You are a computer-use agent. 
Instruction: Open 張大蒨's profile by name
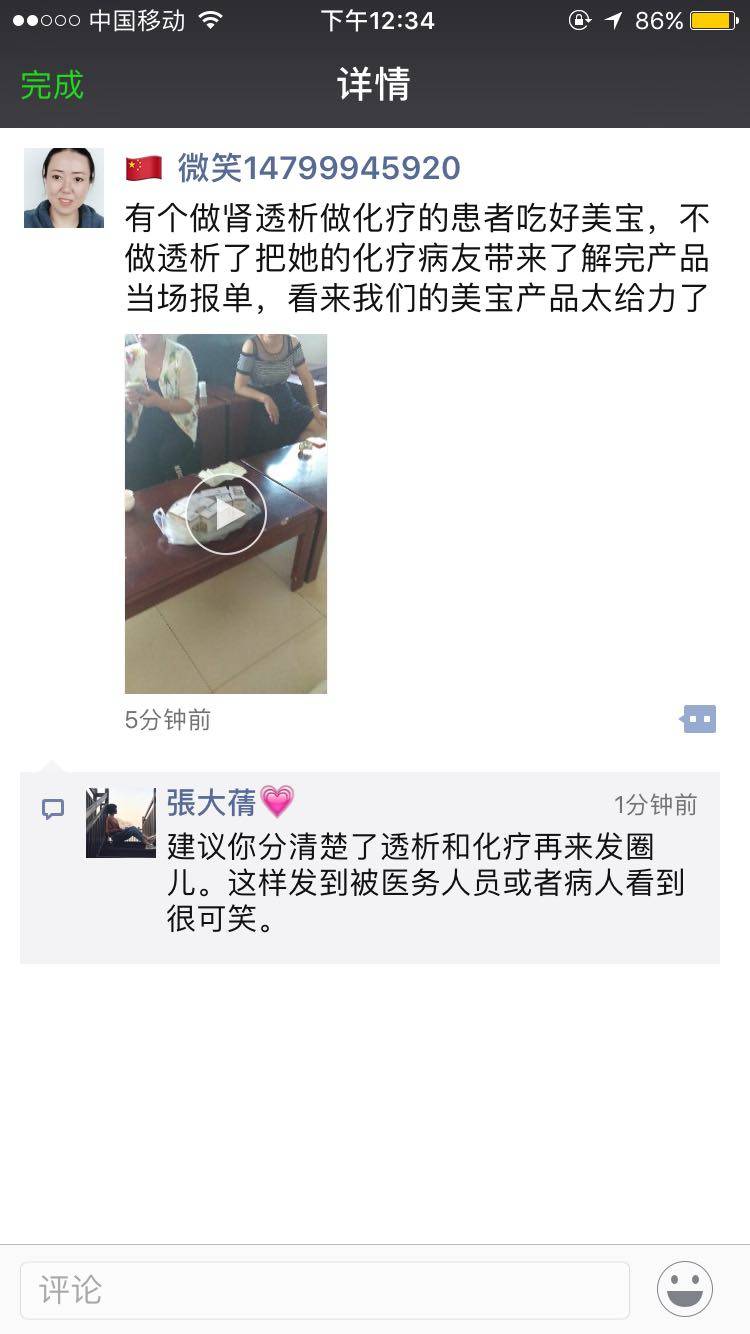[212, 802]
